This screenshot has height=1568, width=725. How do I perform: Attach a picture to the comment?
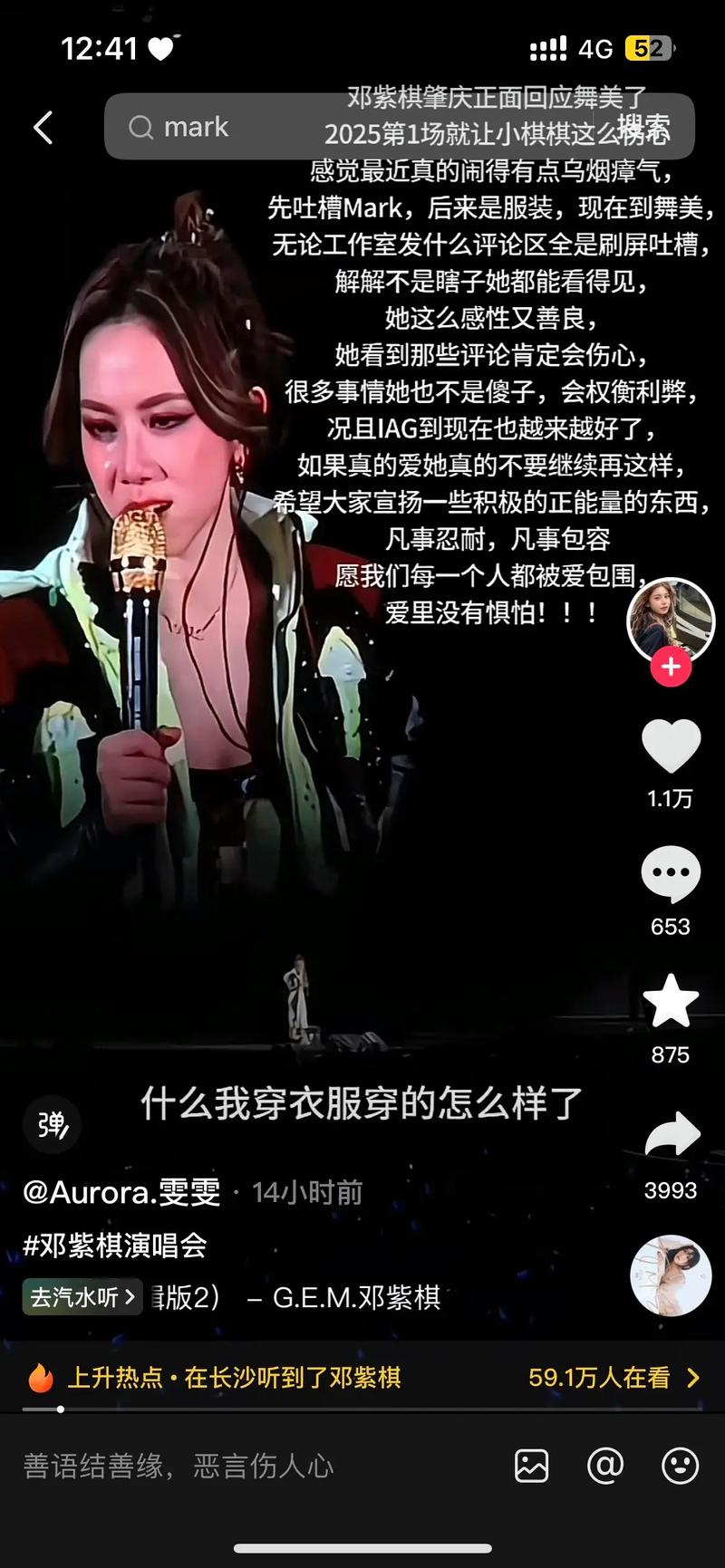point(531,1466)
